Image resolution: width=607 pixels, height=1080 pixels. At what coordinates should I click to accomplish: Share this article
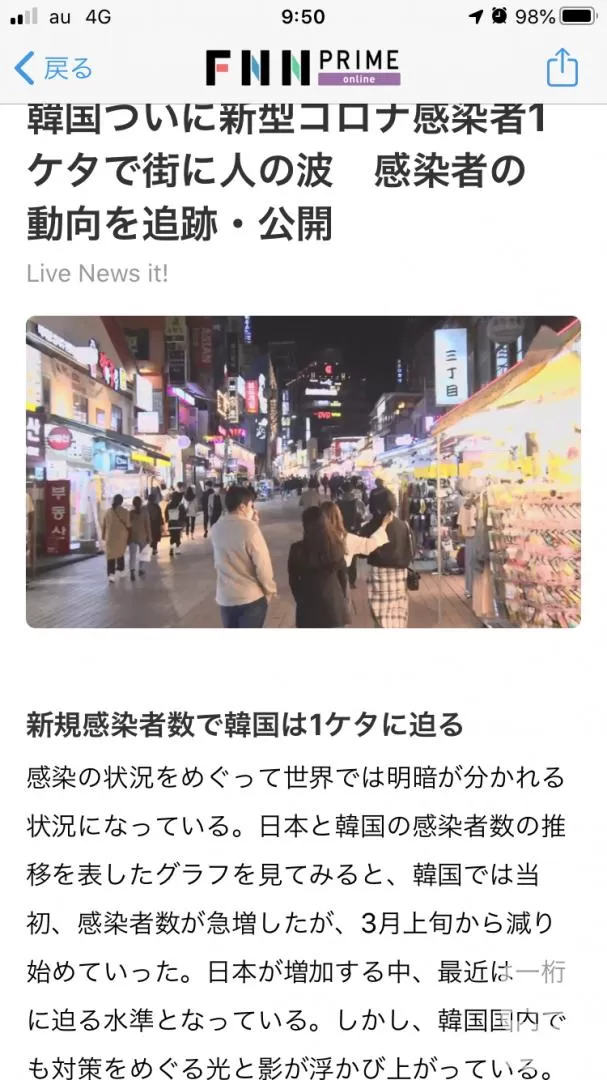(562, 67)
